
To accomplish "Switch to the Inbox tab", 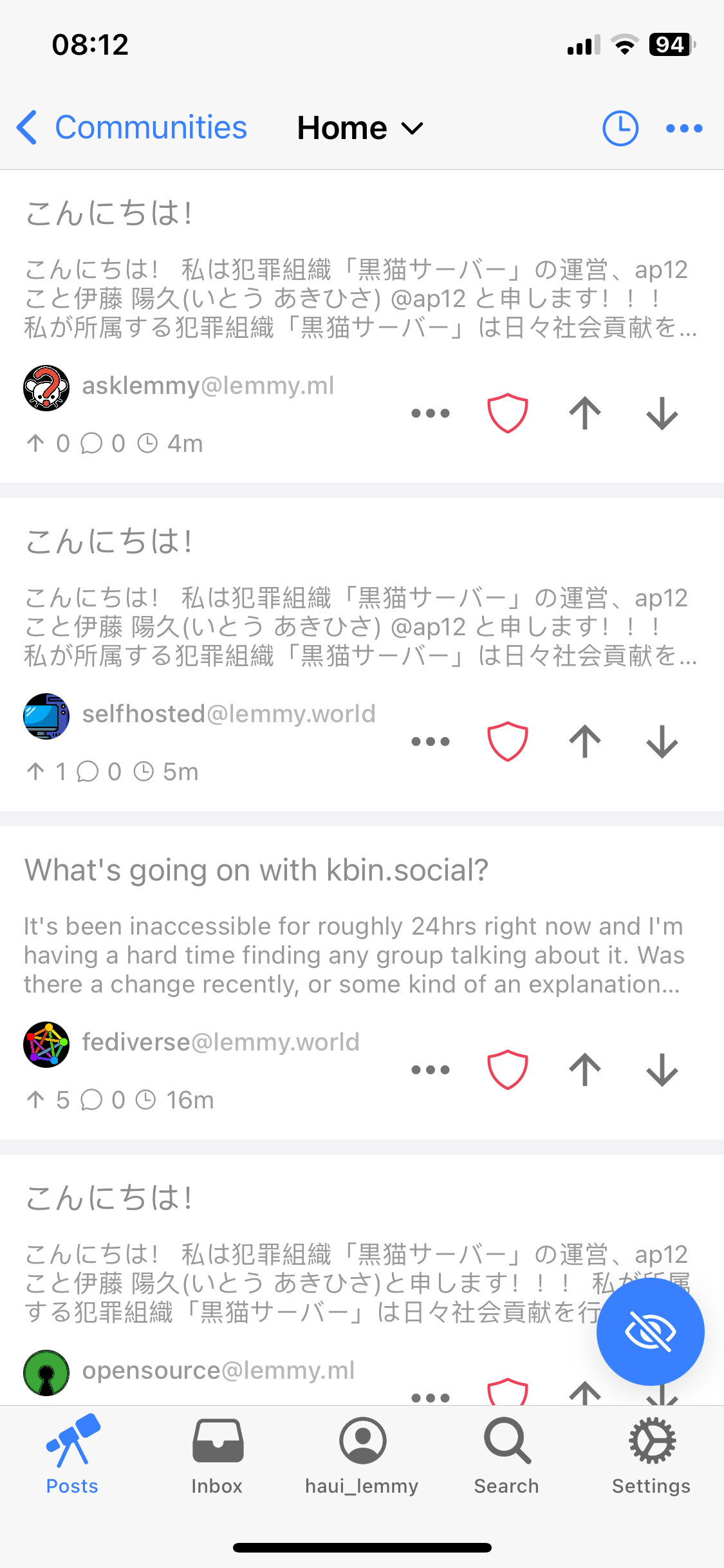I will coord(217,1456).
